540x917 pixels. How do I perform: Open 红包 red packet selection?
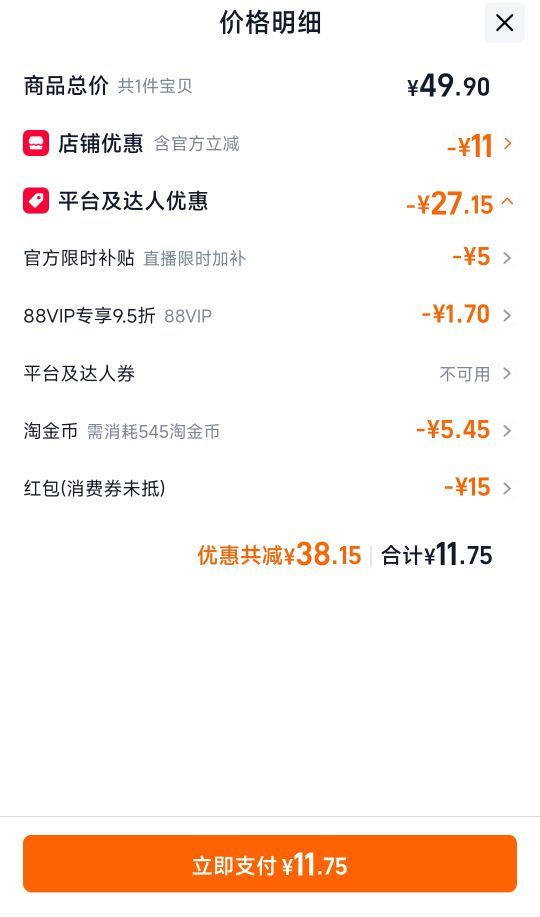[x=268, y=488]
